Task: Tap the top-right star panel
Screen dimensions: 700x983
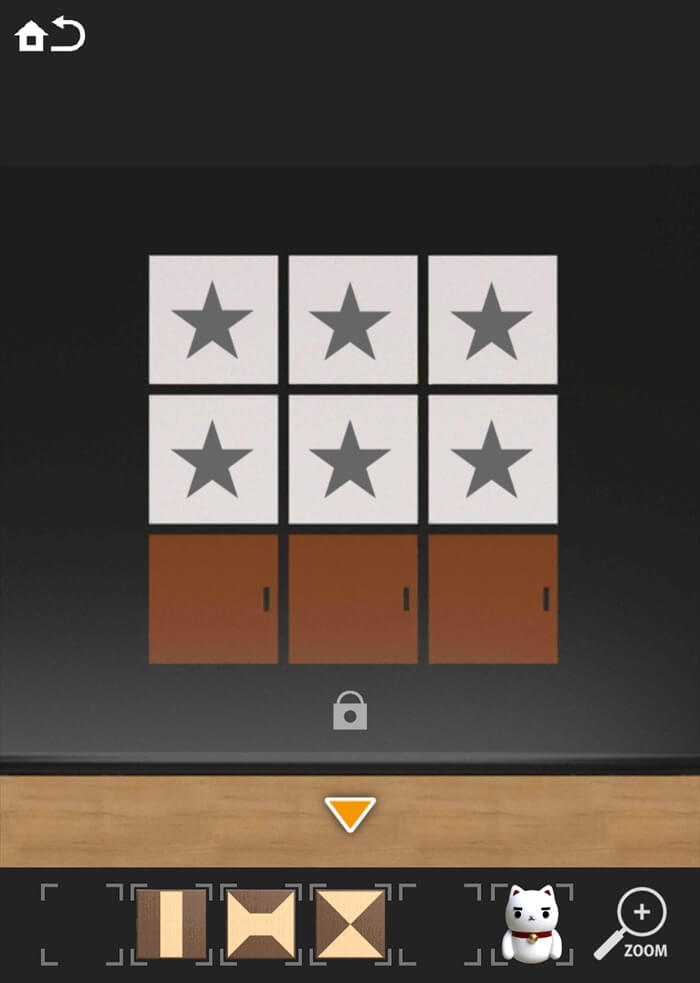Action: tap(492, 319)
